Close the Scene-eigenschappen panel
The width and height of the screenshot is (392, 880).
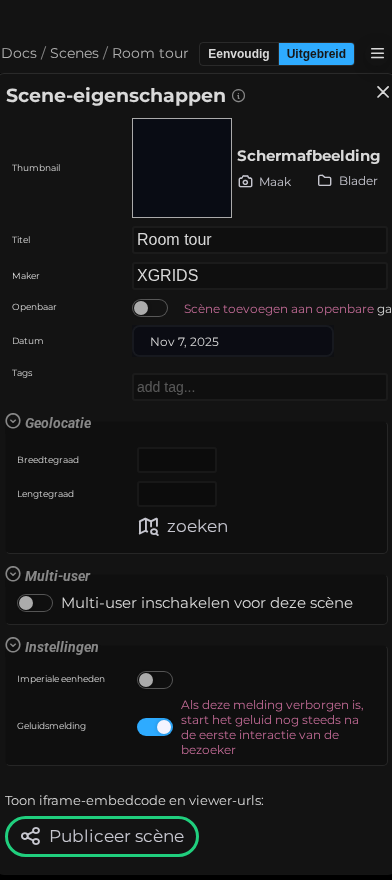tap(382, 92)
